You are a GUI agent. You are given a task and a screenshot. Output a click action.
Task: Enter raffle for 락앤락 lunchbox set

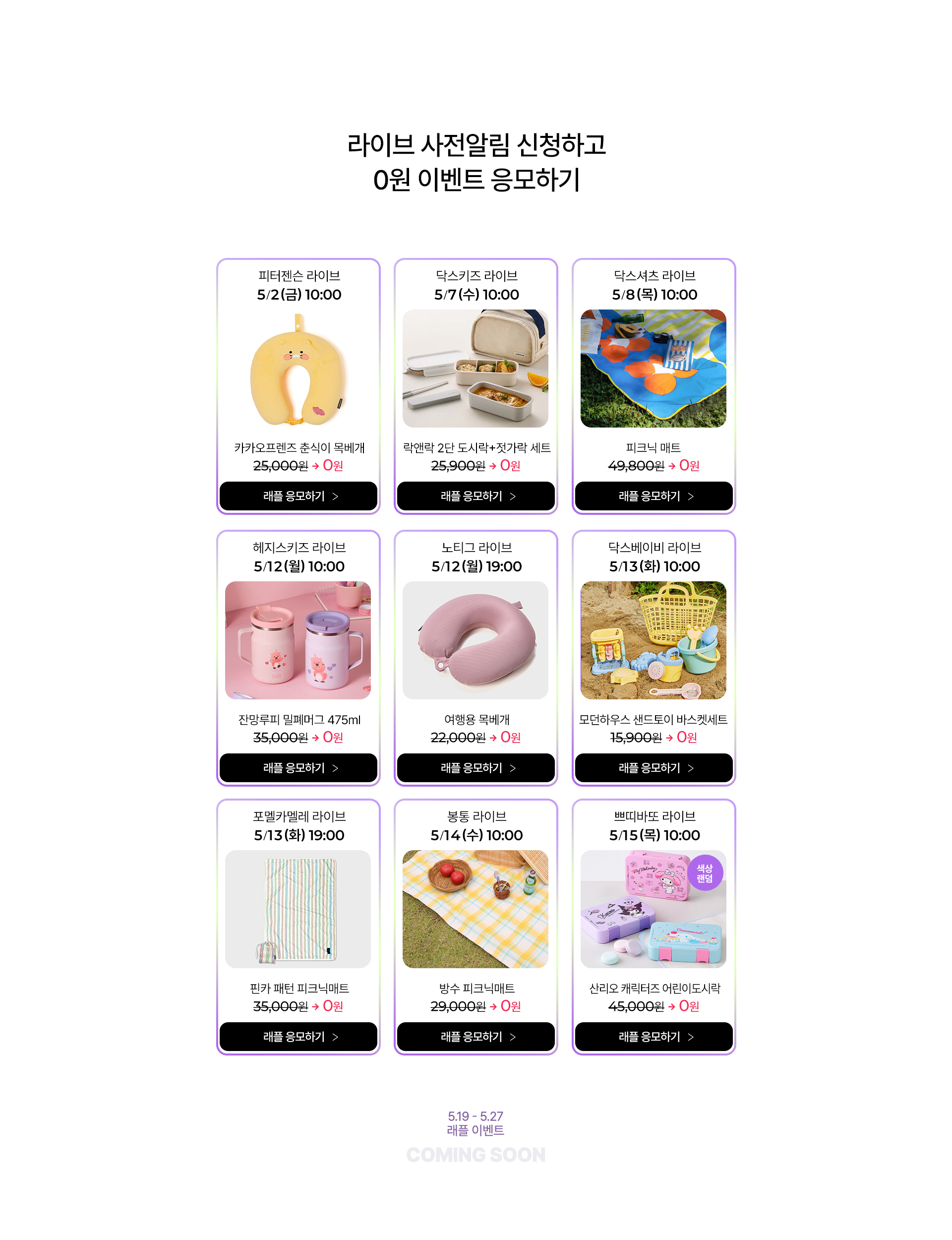click(x=476, y=496)
